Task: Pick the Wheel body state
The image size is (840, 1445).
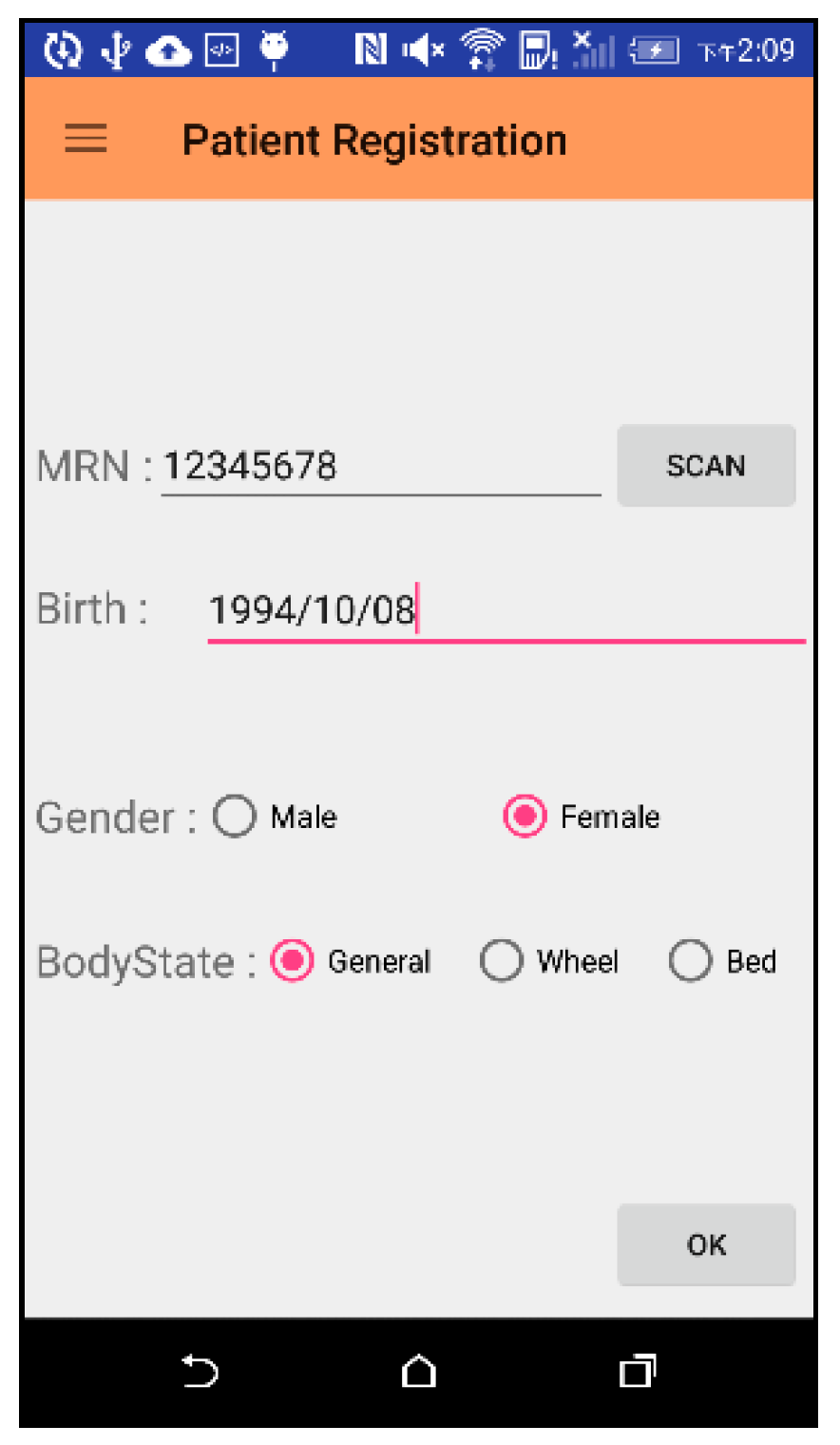Action: tap(502, 961)
